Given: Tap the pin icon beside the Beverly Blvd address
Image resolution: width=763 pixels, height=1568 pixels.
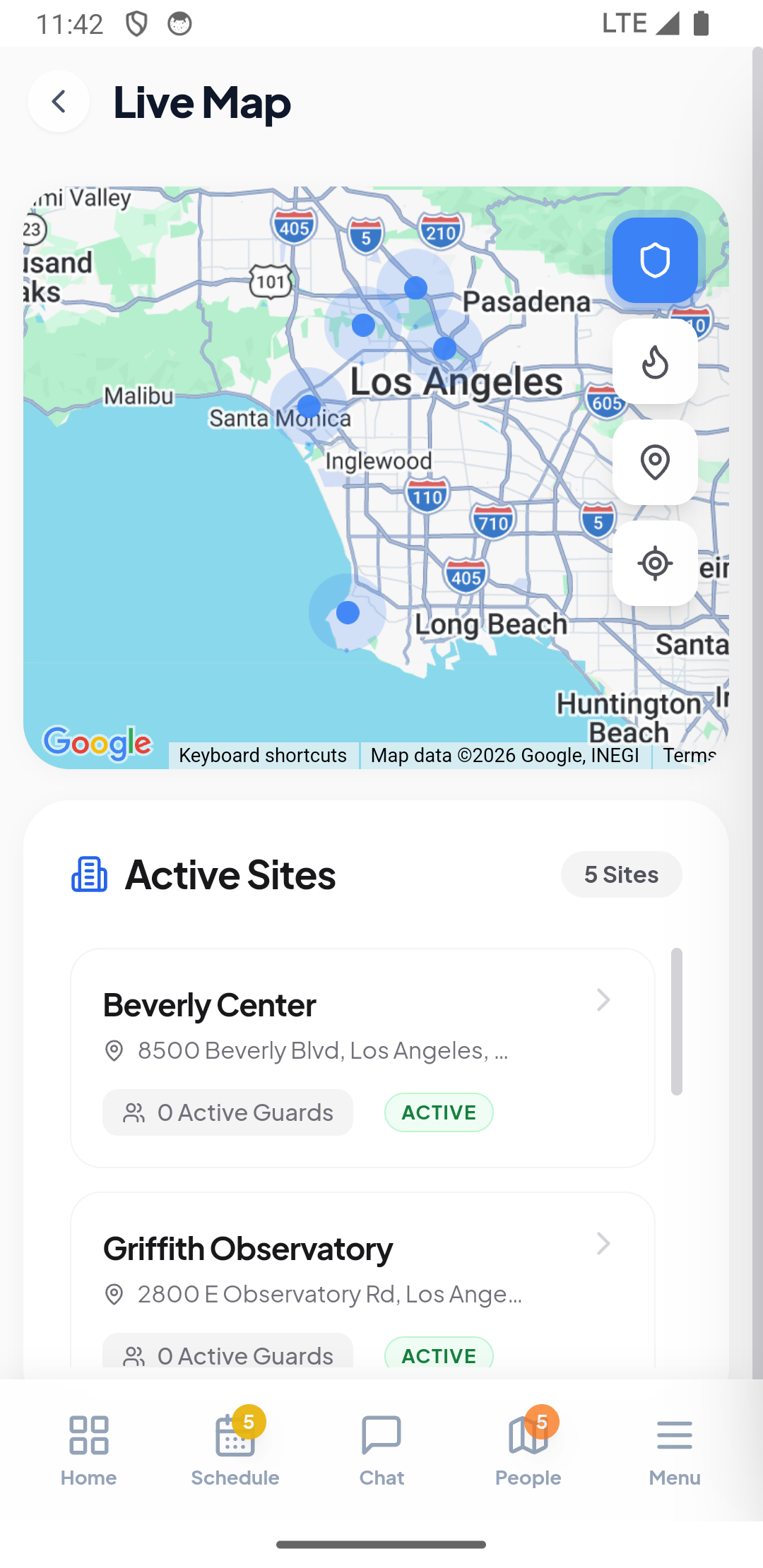Looking at the screenshot, I should click(114, 1050).
